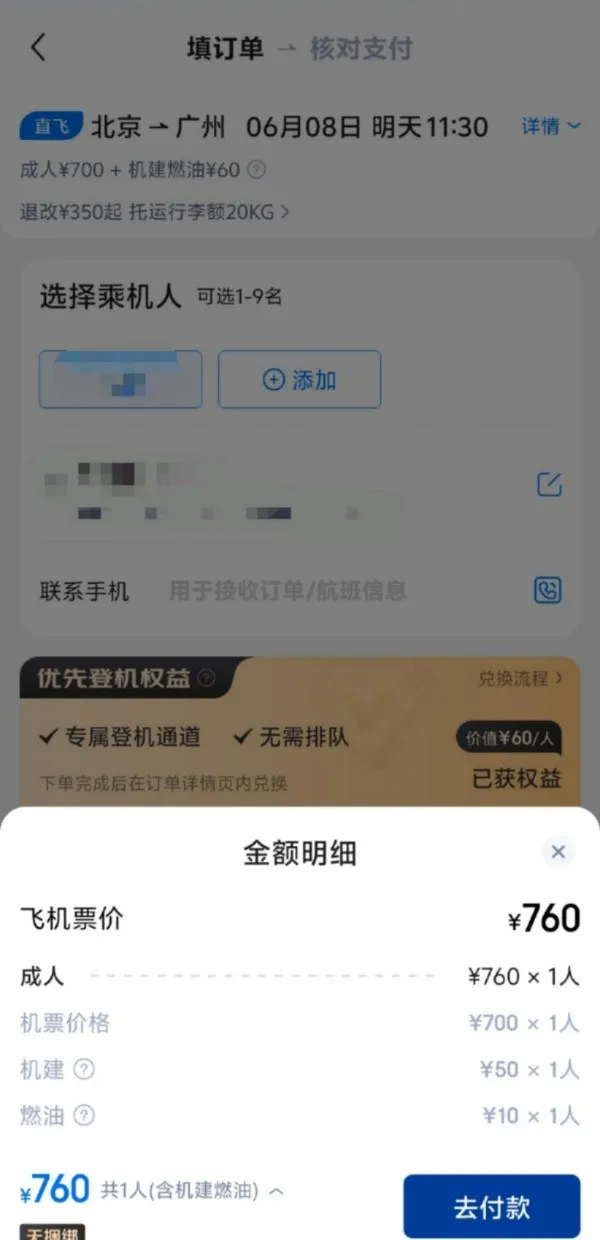This screenshot has height=1240, width=600.
Task: Open the contacts picker icon beside 联系手机
Action: point(547,590)
